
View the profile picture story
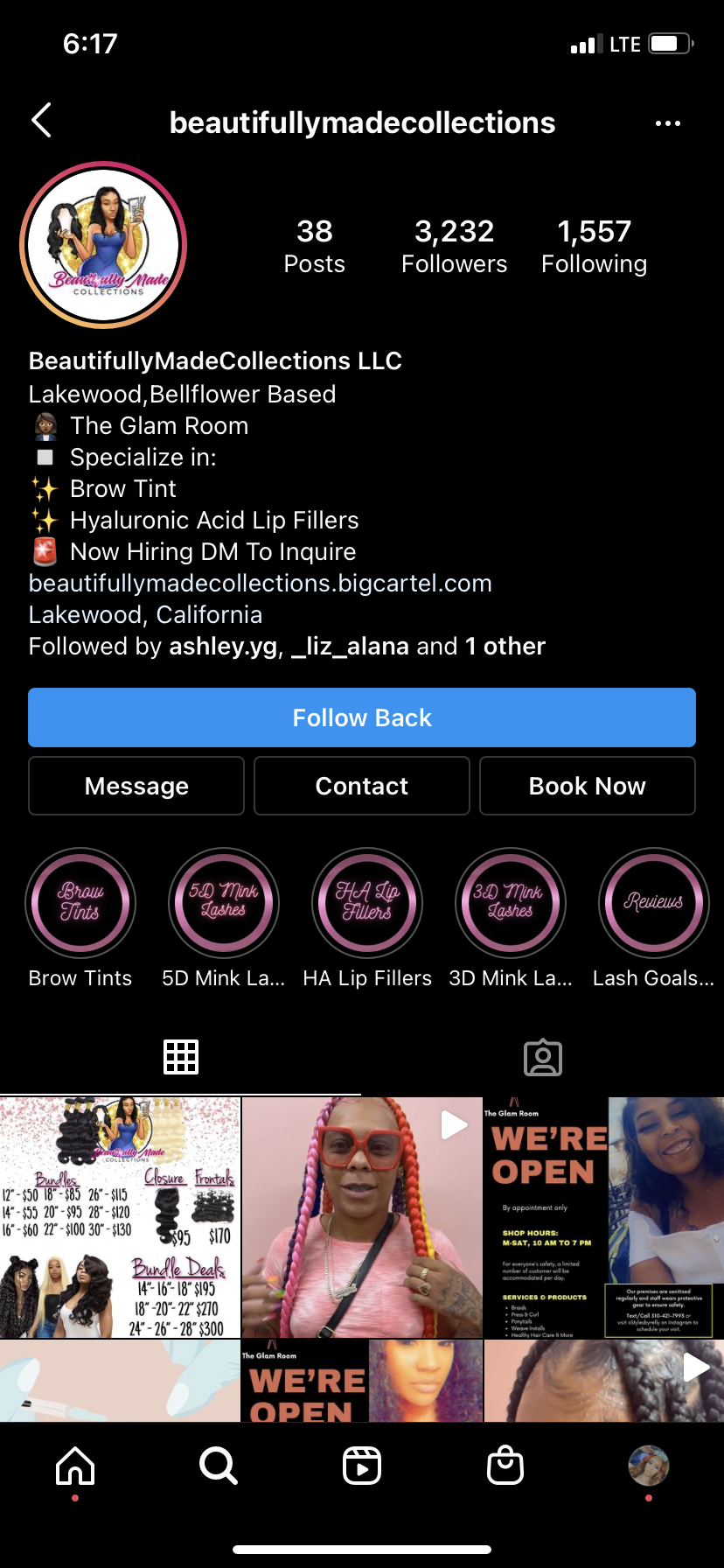[x=103, y=245]
